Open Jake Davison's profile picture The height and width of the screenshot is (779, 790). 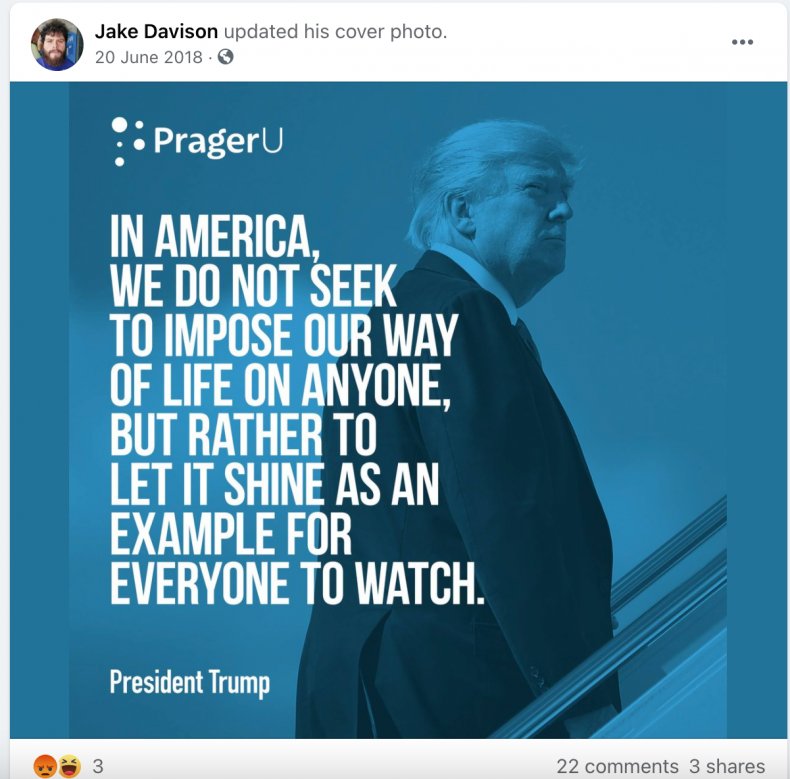pyautogui.click(x=57, y=44)
